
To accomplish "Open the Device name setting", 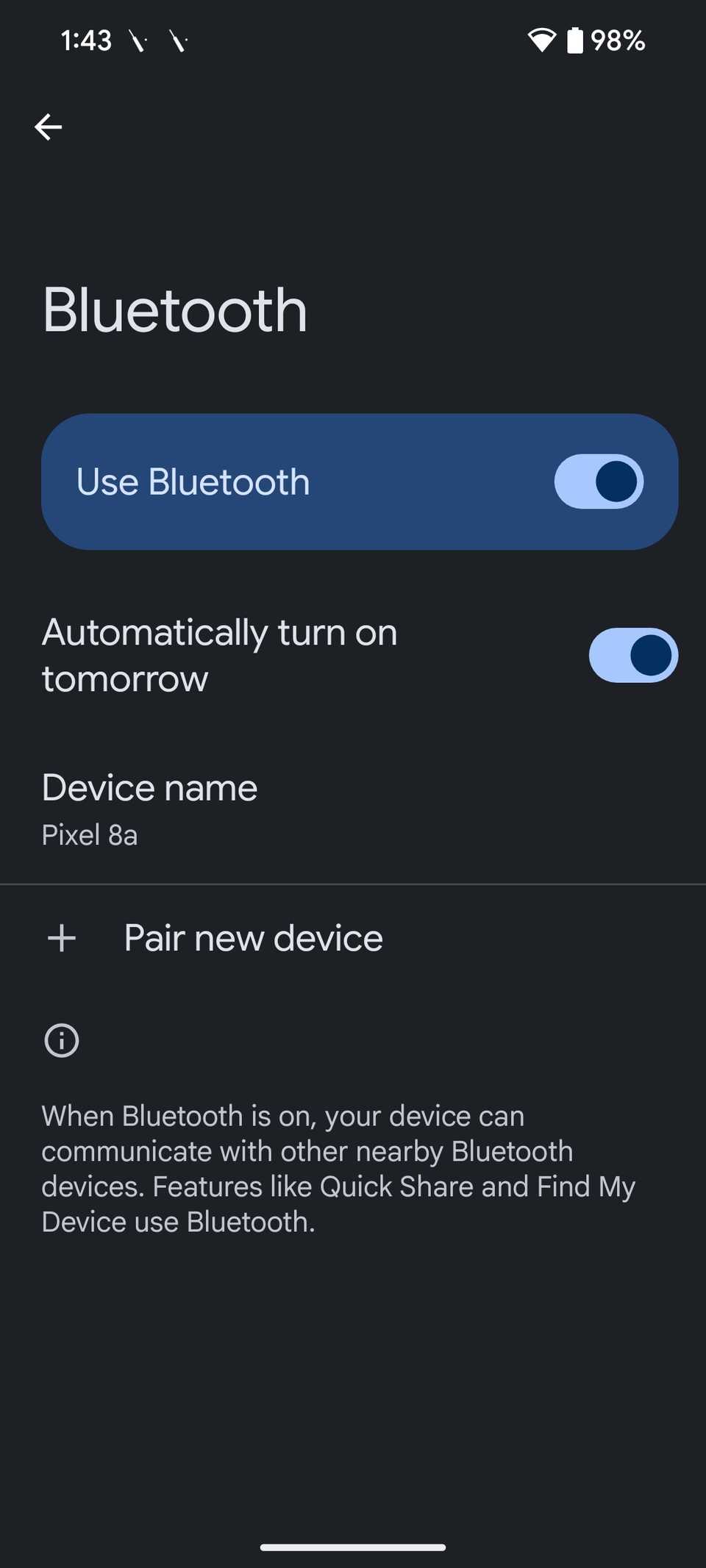I will pyautogui.click(x=150, y=809).
